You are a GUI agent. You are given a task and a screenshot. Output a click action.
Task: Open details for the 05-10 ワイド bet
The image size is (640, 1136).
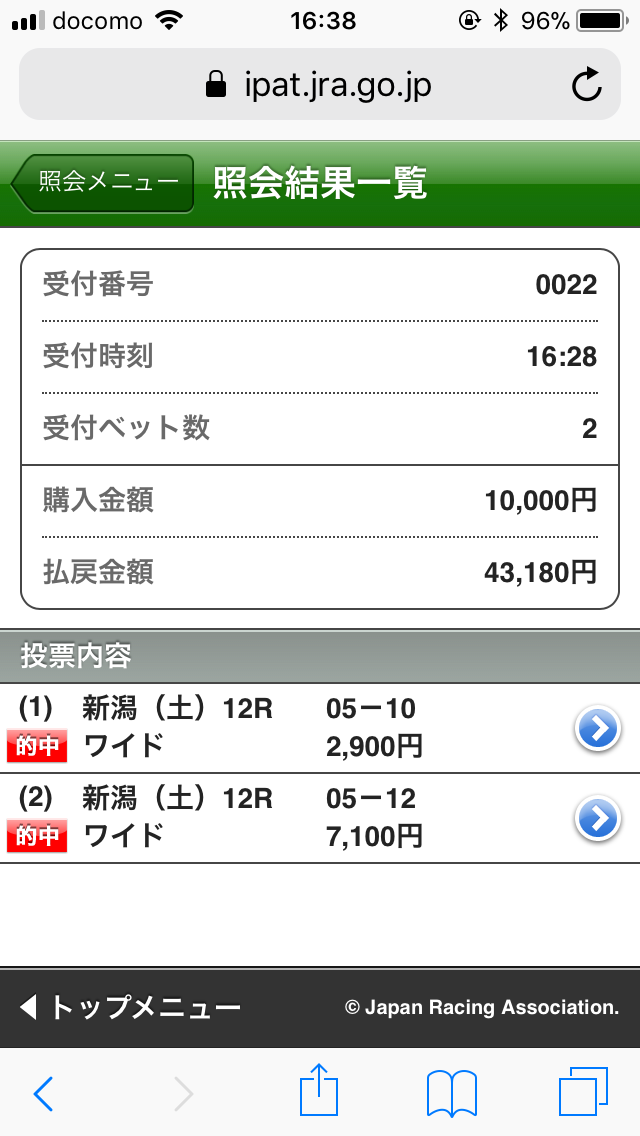point(597,730)
